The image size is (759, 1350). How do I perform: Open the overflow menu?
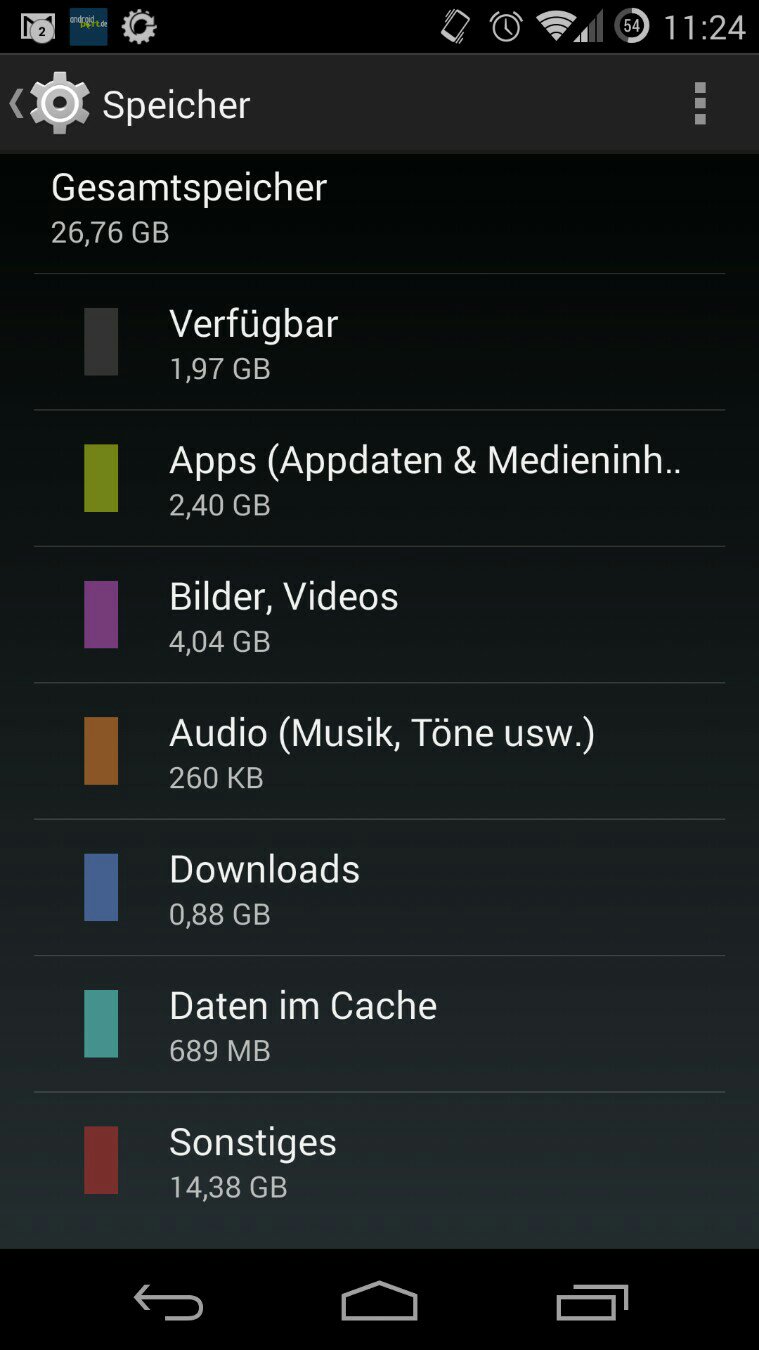tap(700, 104)
